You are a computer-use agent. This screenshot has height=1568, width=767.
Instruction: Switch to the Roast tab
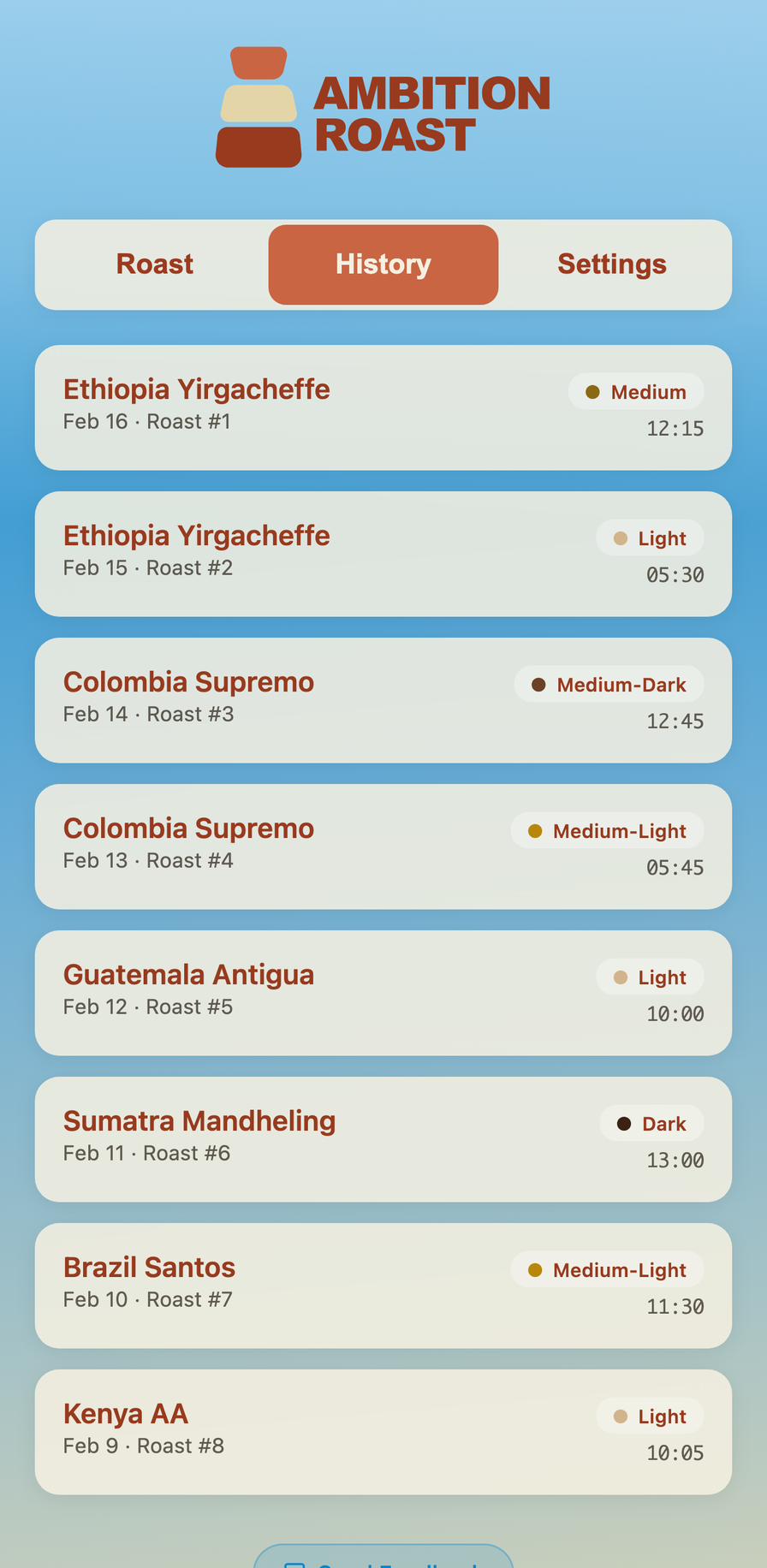pos(154,264)
